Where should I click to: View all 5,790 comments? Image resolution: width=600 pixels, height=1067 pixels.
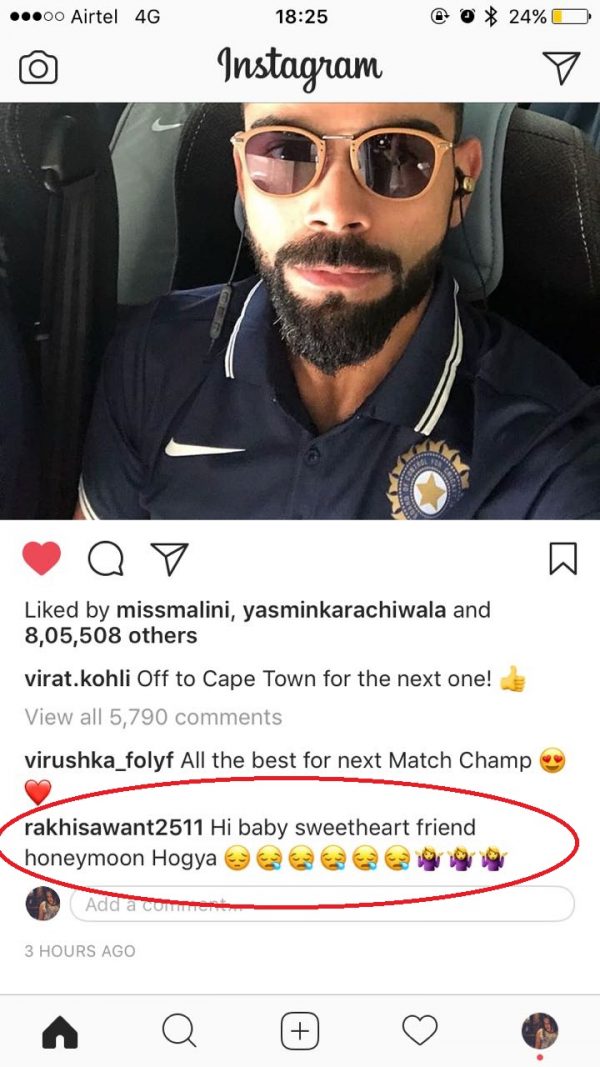point(153,717)
